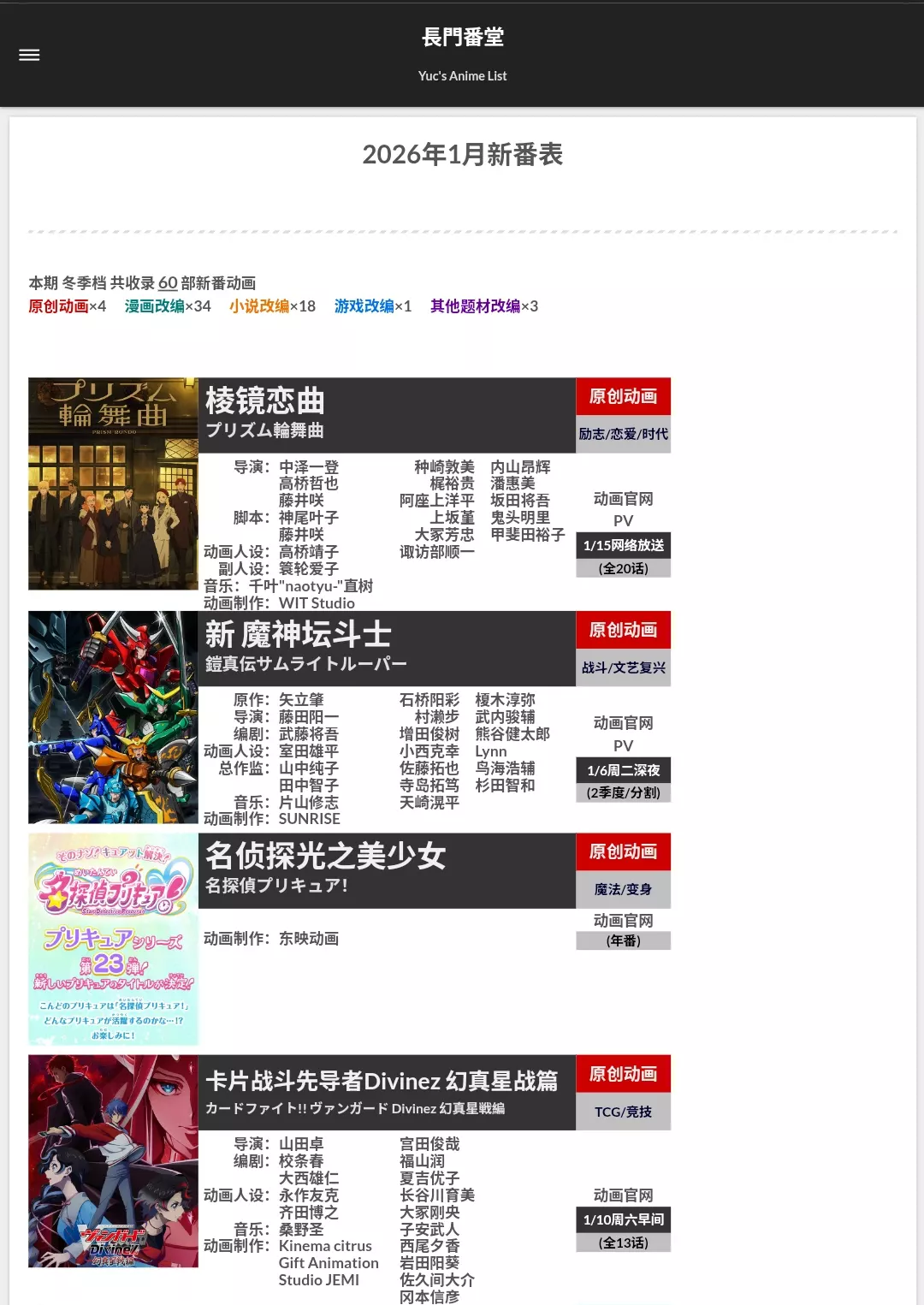The height and width of the screenshot is (1305, 924).
Task: Click the PV link for 棱镜恋曲
Action: click(623, 519)
